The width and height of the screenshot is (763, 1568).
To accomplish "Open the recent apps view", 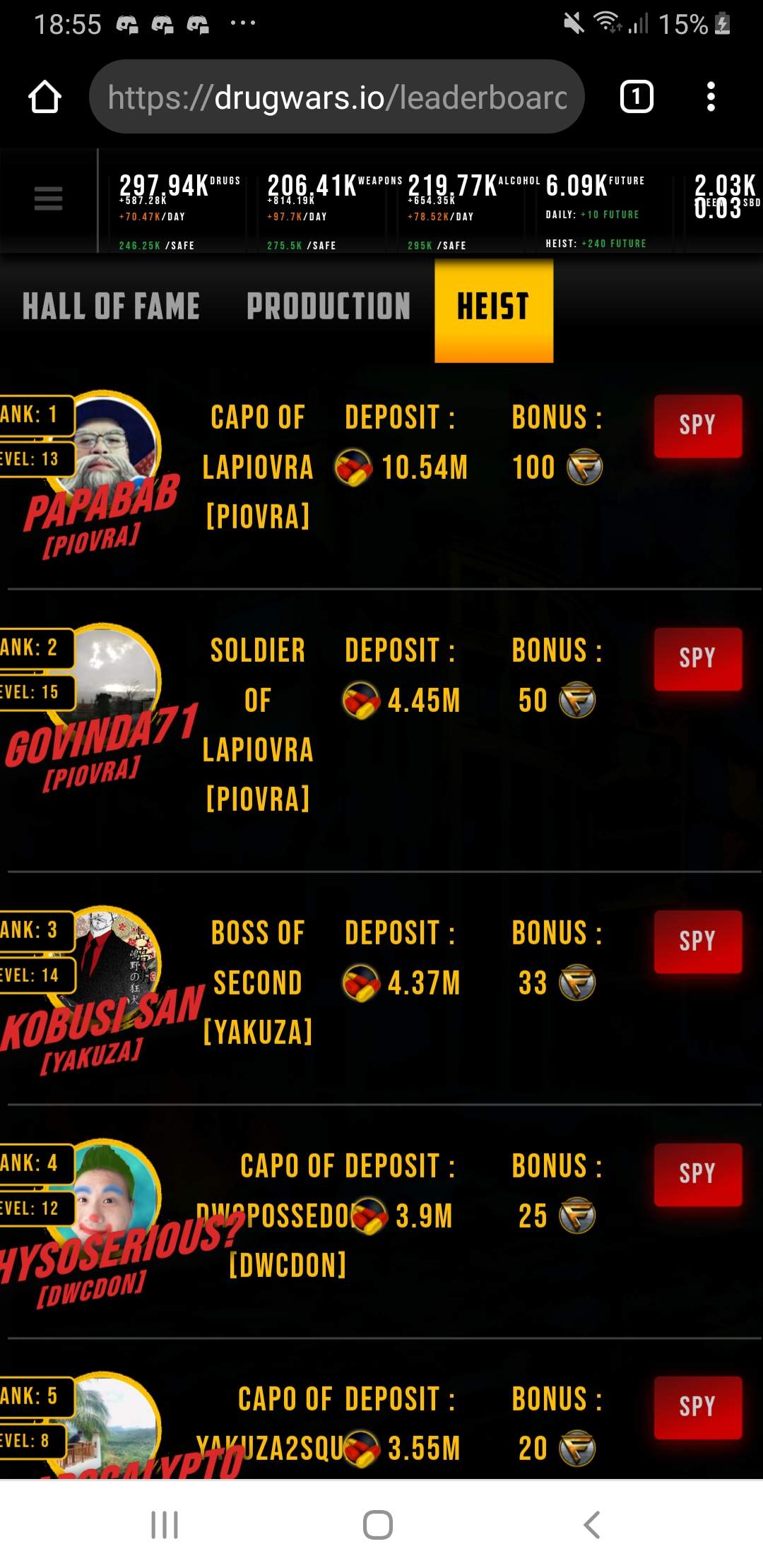I will 165,1525.
